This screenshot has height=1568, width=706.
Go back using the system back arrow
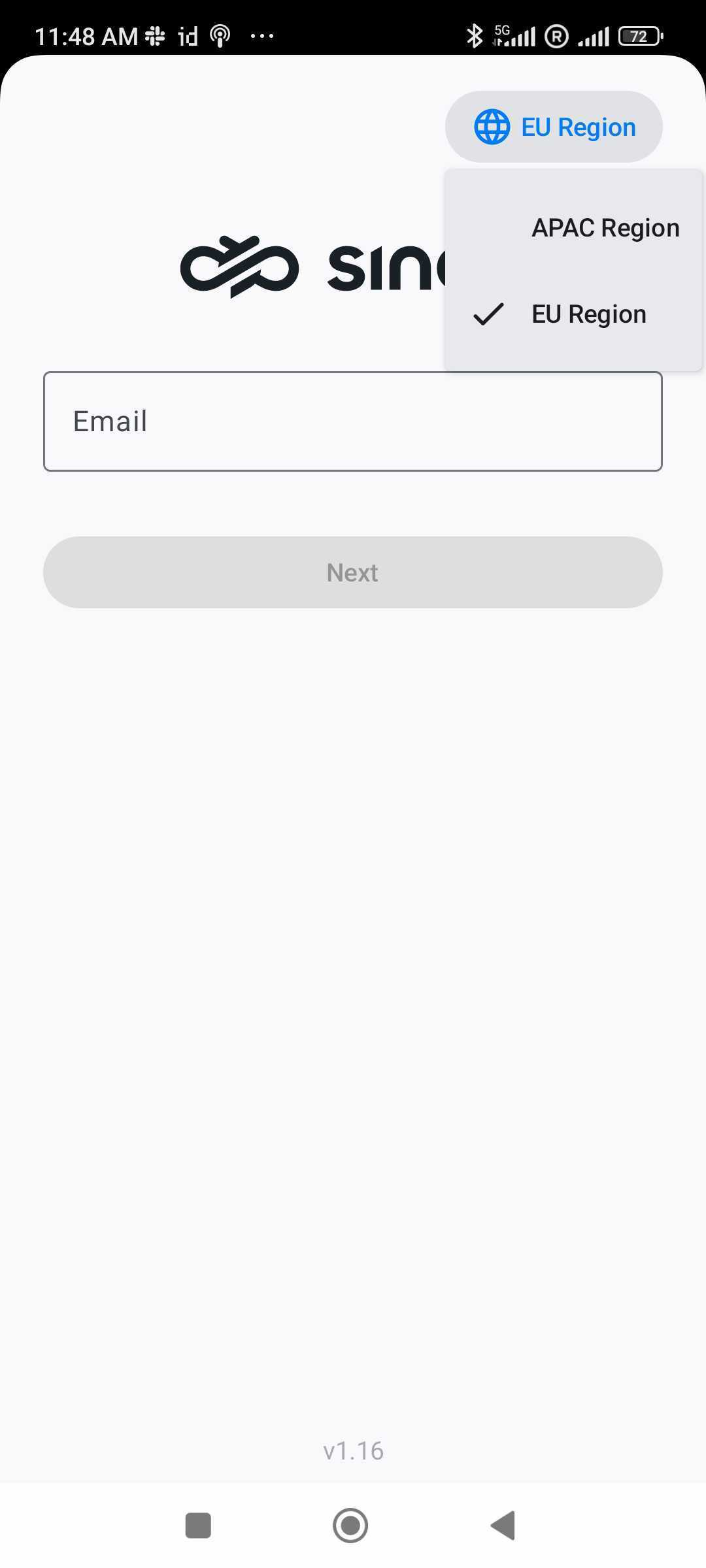pos(503,1526)
